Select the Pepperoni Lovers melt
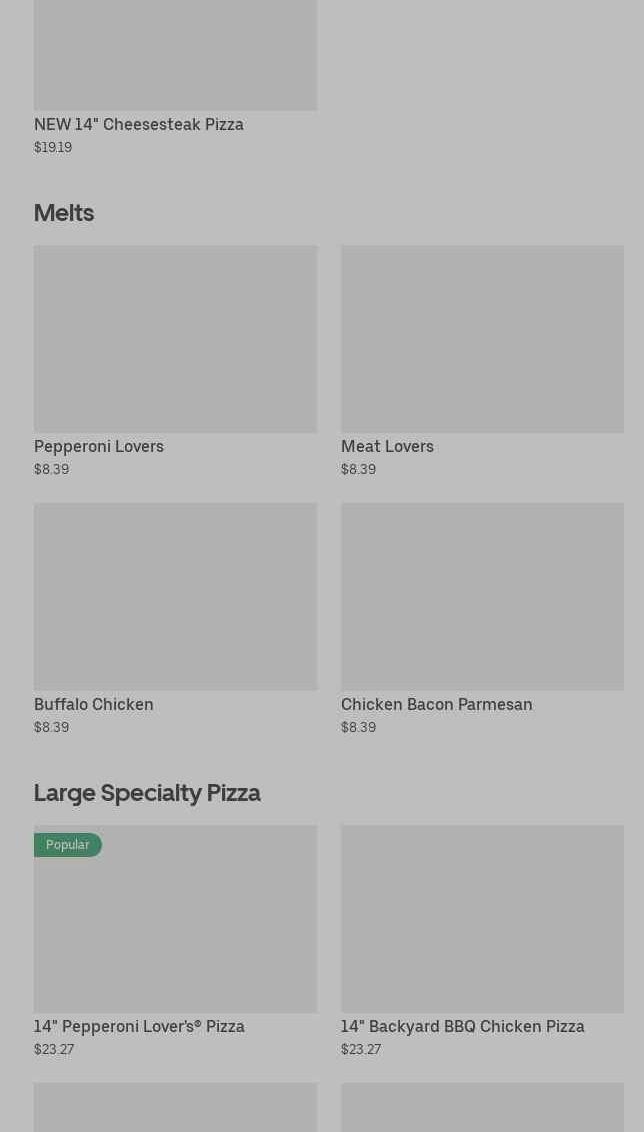This screenshot has width=644, height=1132. [x=175, y=340]
